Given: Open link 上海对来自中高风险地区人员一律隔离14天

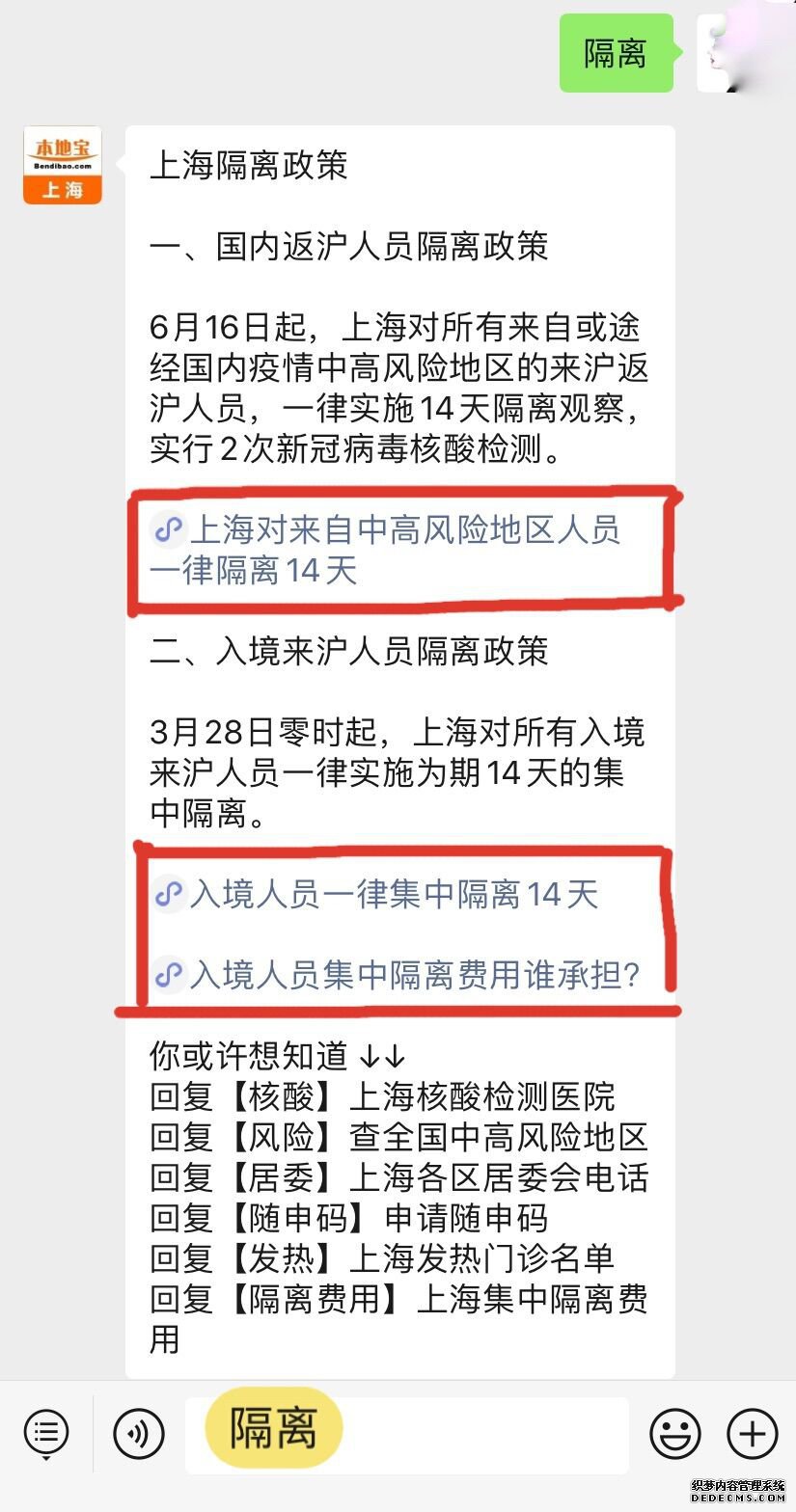Looking at the screenshot, I should pos(386,550).
